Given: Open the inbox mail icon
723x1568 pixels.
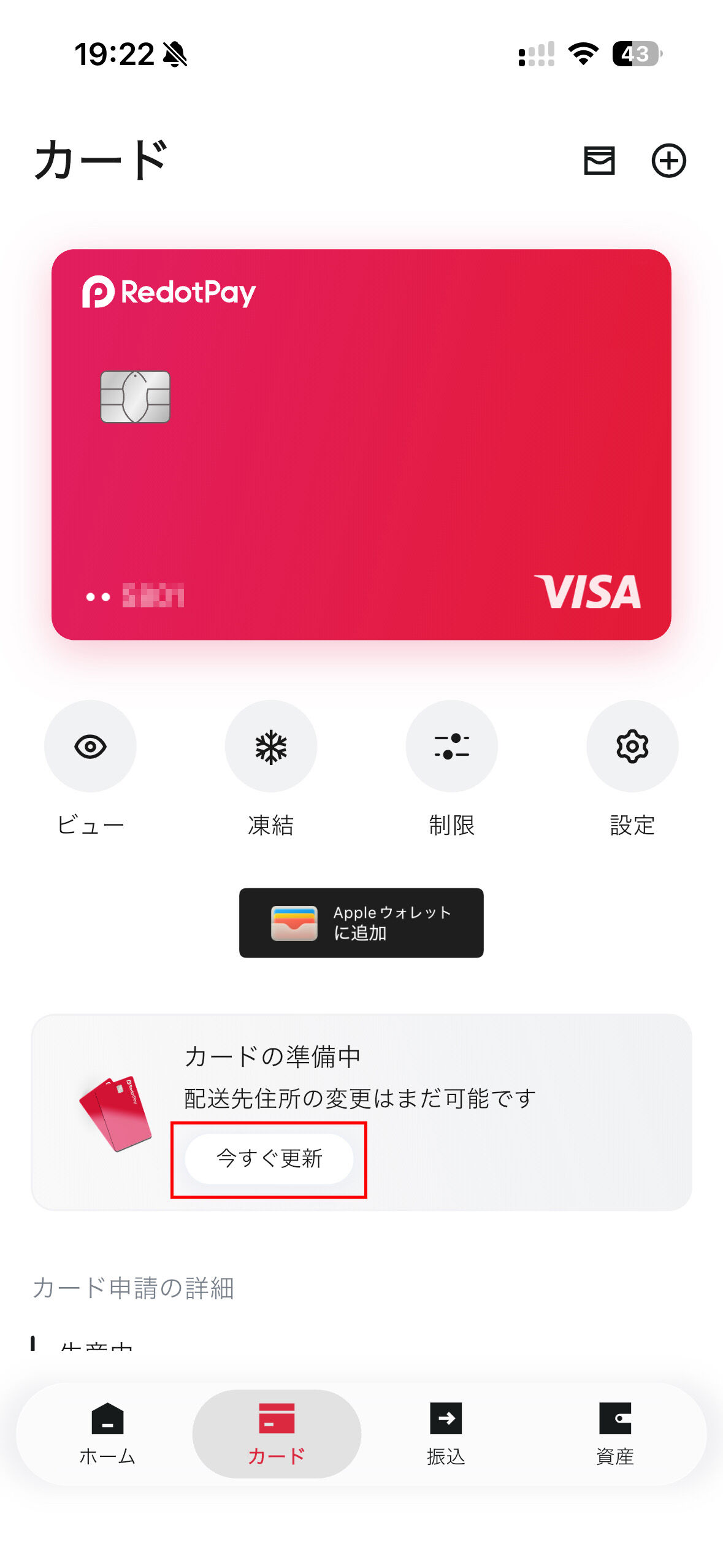Looking at the screenshot, I should pos(600,161).
